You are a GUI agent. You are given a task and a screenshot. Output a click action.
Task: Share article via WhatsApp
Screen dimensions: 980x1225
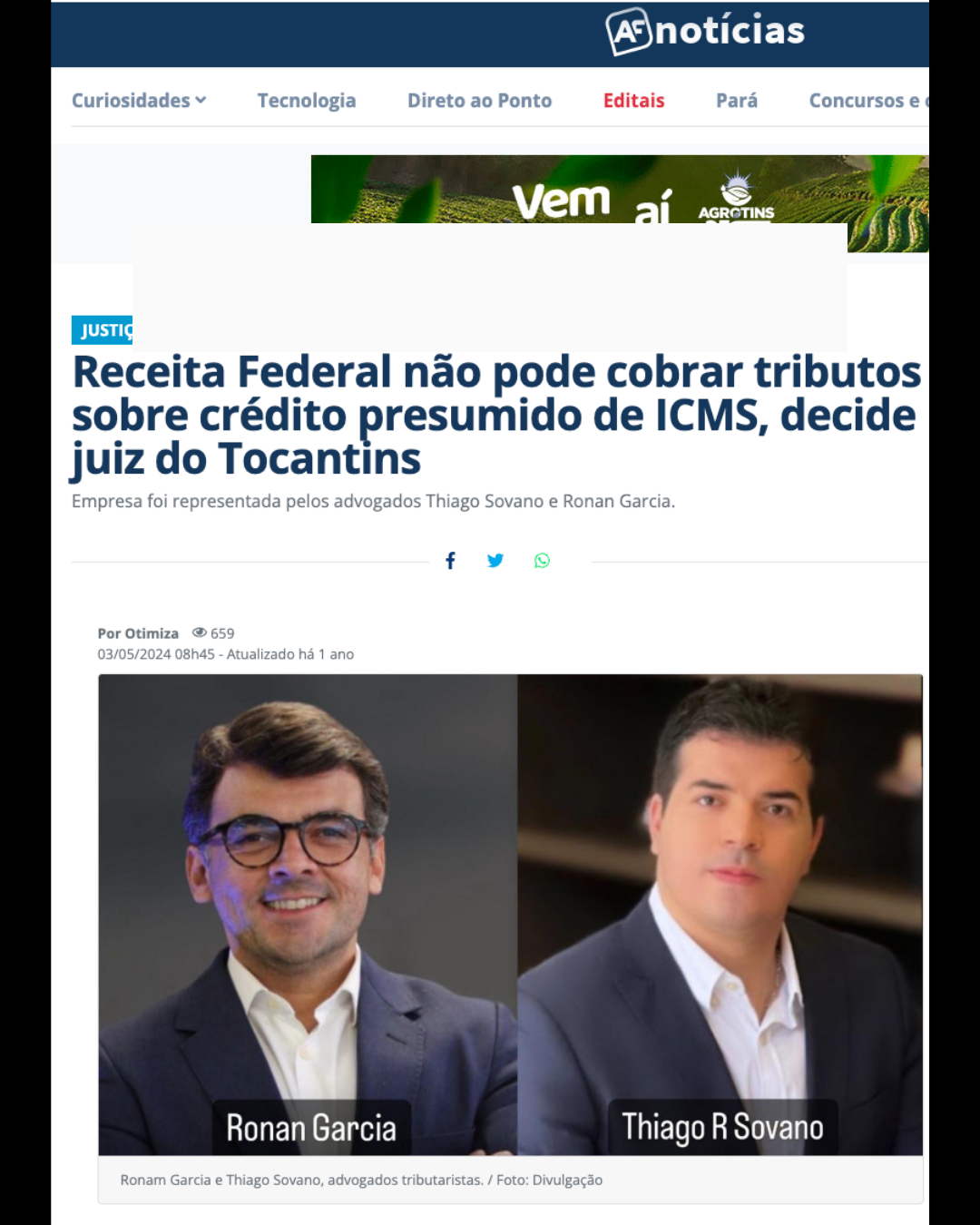pos(542,561)
